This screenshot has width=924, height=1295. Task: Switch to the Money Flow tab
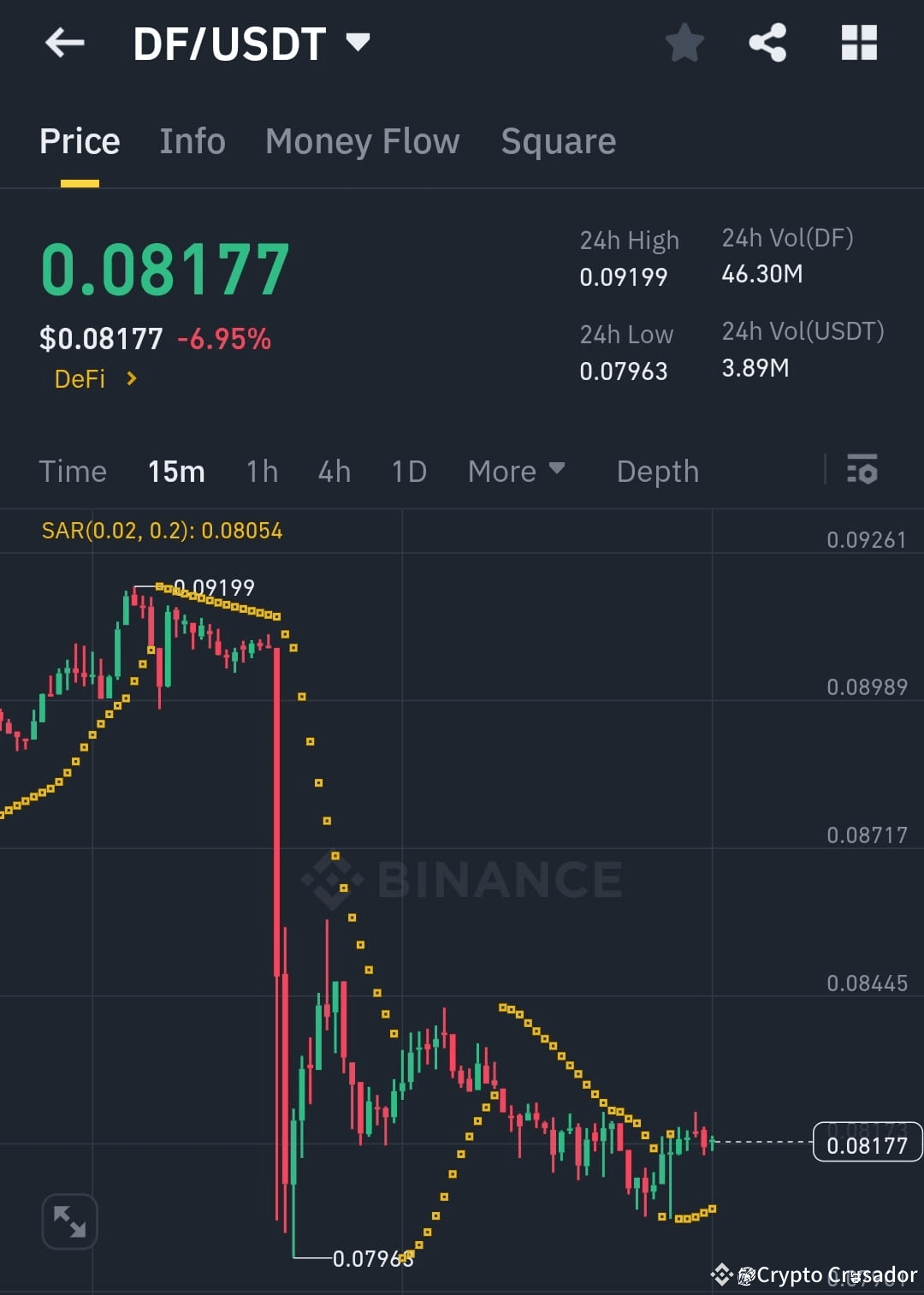point(362,141)
